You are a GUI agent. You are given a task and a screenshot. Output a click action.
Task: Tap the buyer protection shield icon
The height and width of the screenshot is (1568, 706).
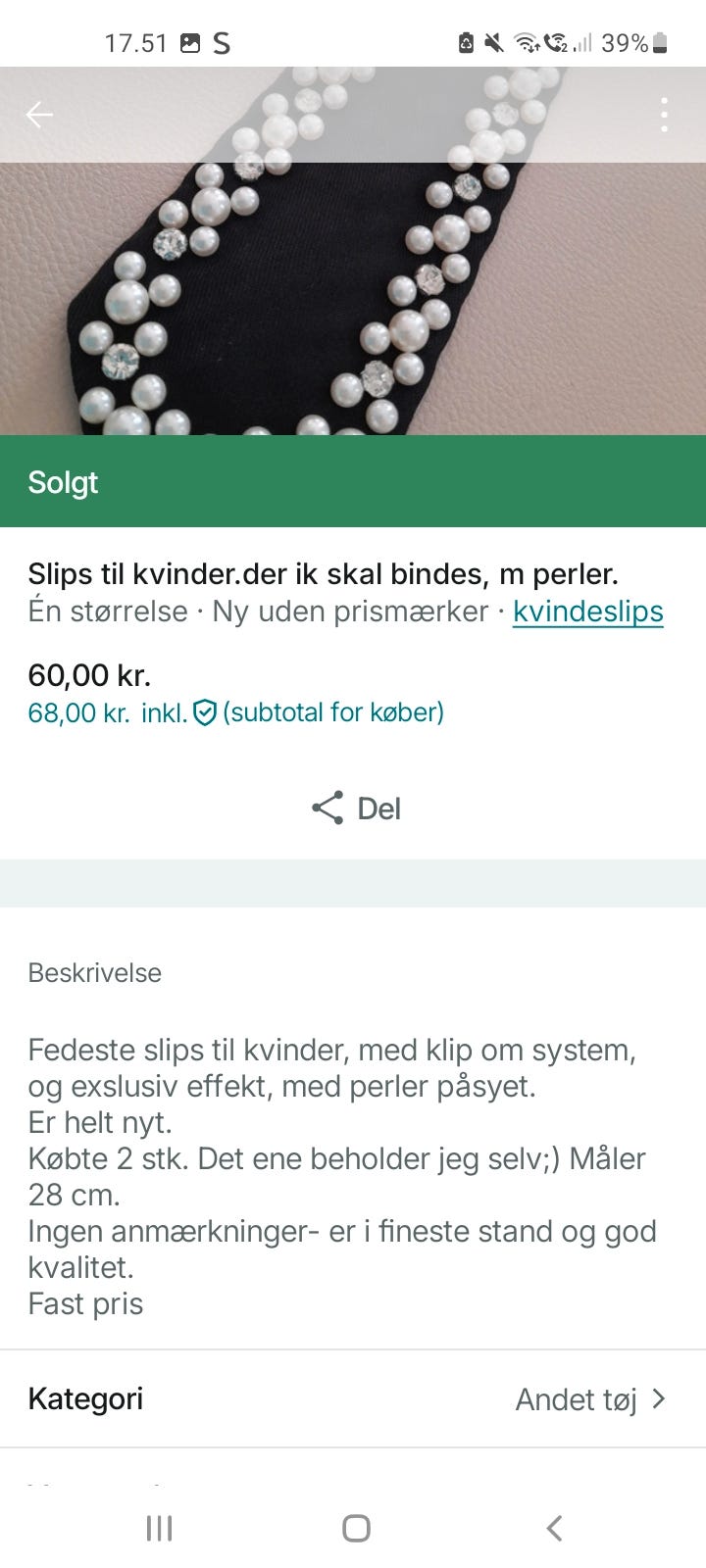203,712
